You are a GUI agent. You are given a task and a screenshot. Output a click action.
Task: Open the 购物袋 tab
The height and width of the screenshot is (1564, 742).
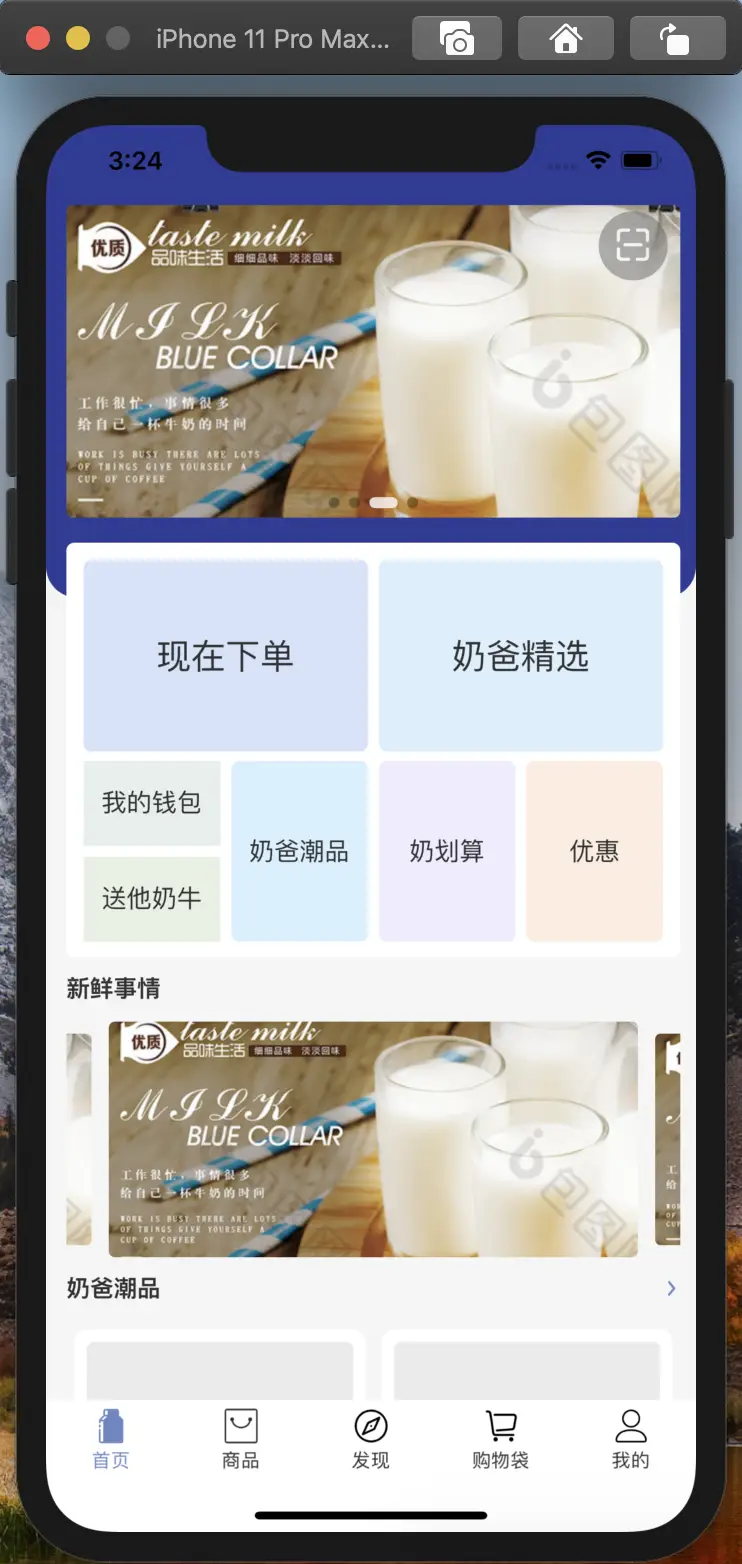click(500, 1440)
